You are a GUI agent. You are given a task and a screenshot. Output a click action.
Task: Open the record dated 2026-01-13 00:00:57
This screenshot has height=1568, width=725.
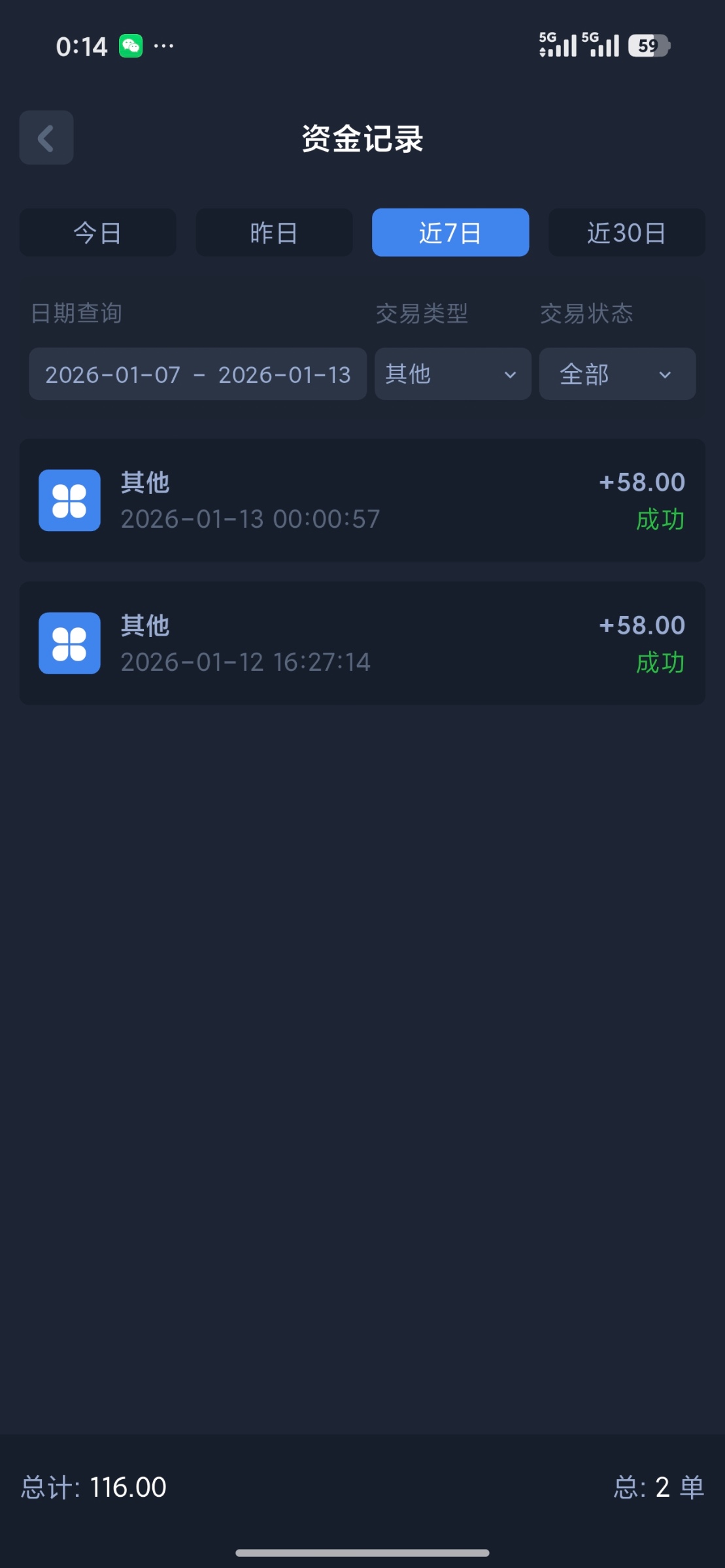click(x=362, y=500)
